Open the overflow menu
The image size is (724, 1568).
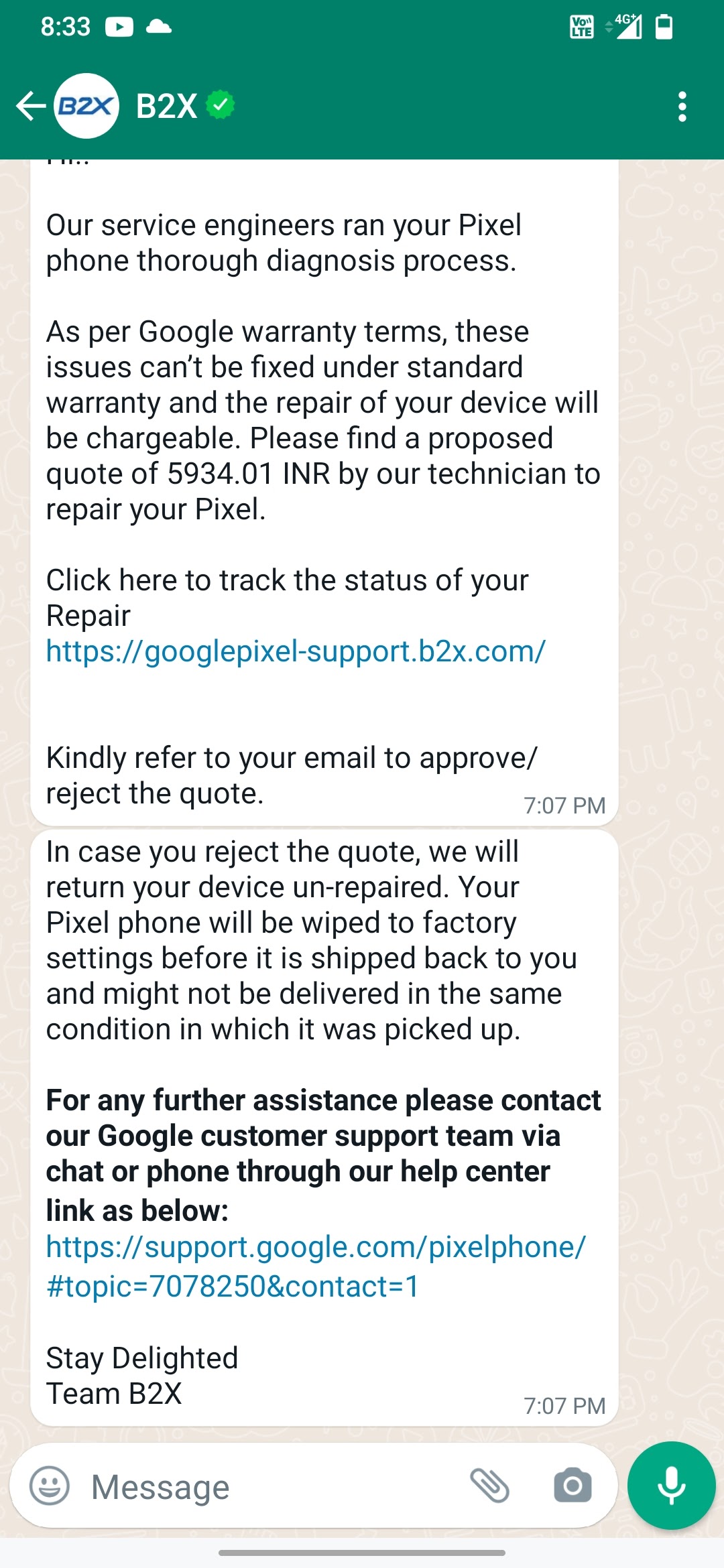682,107
